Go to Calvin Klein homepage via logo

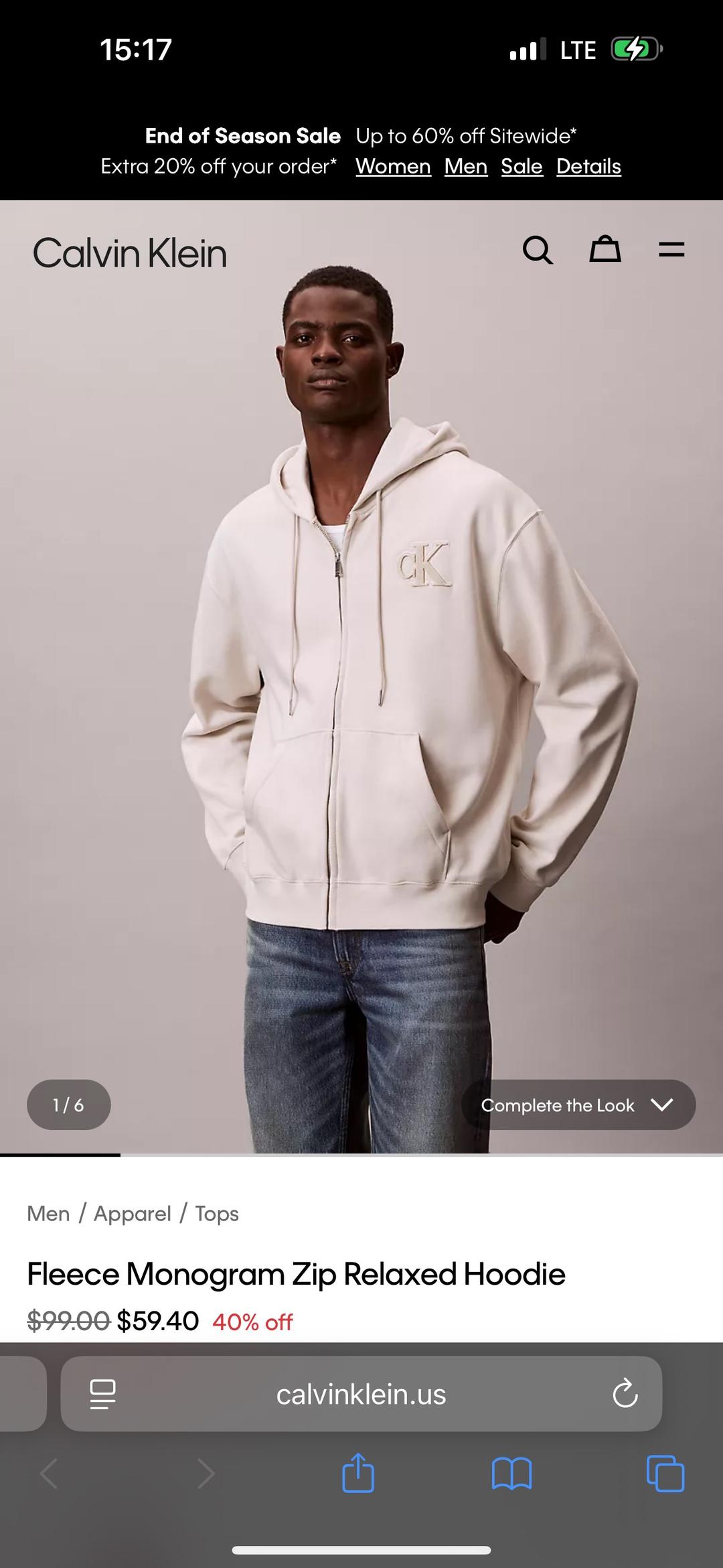click(x=130, y=253)
